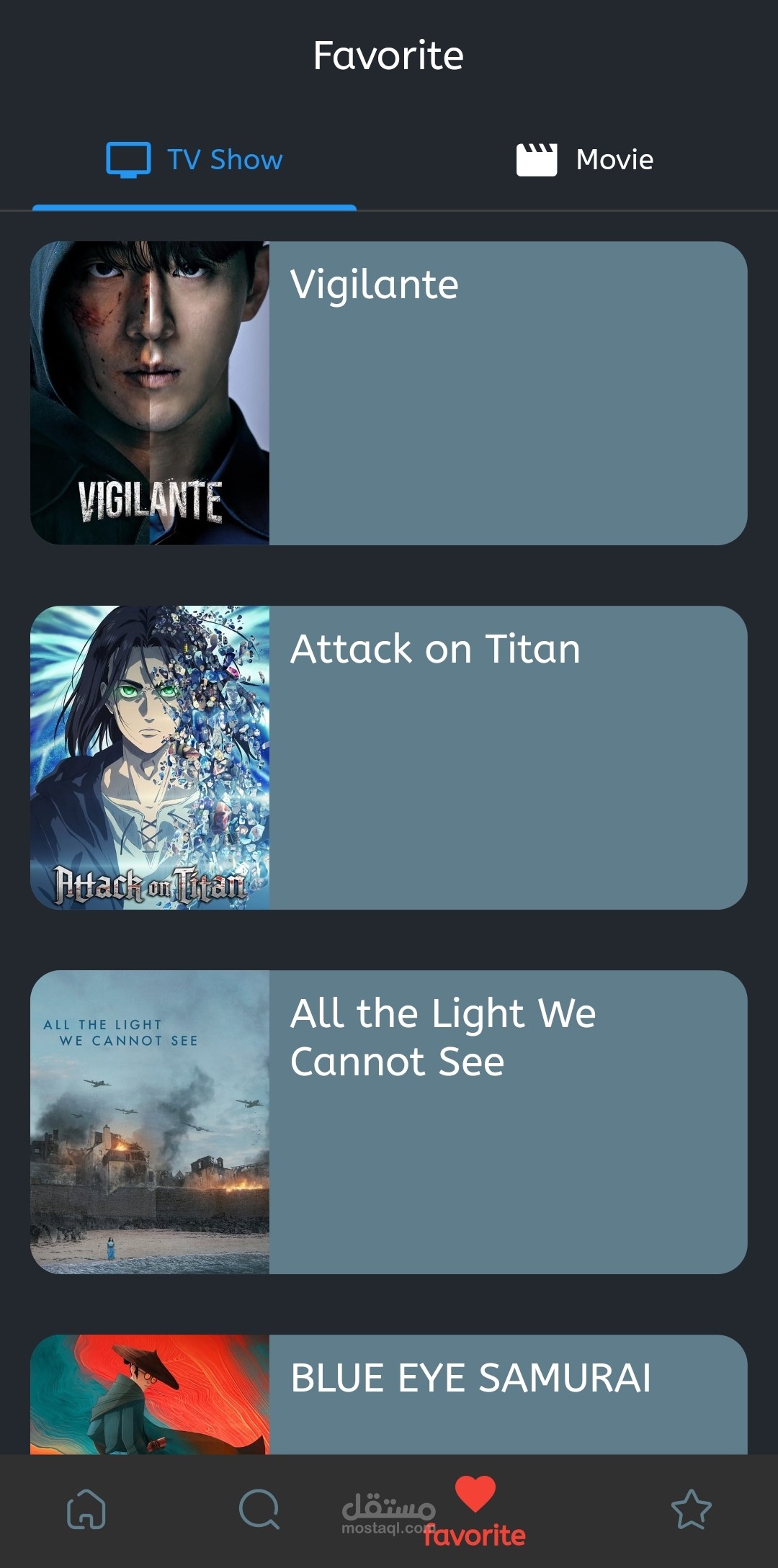This screenshot has width=778, height=1568.
Task: Switch to the Movie tab
Action: (585, 159)
